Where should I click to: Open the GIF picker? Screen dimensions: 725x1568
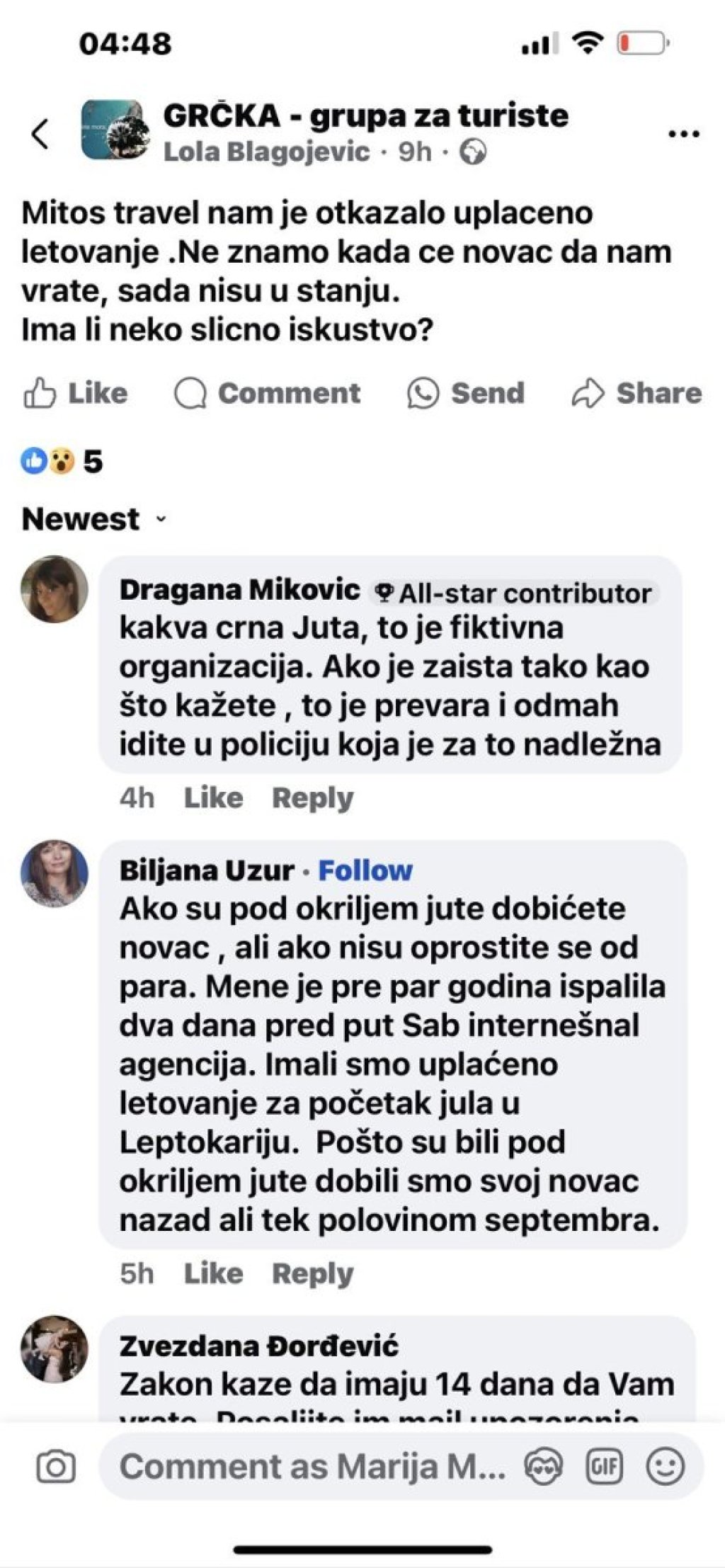pos(604,1466)
